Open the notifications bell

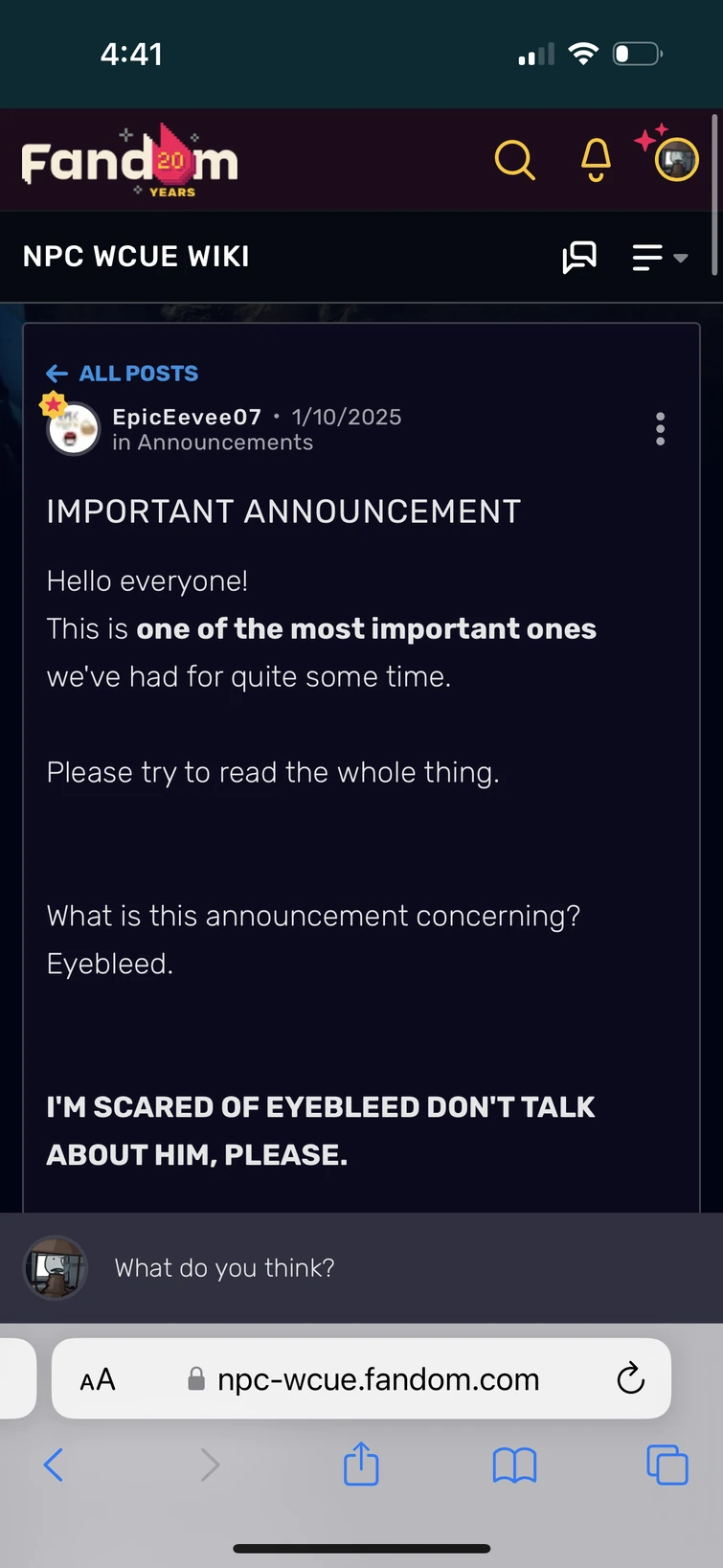595,161
